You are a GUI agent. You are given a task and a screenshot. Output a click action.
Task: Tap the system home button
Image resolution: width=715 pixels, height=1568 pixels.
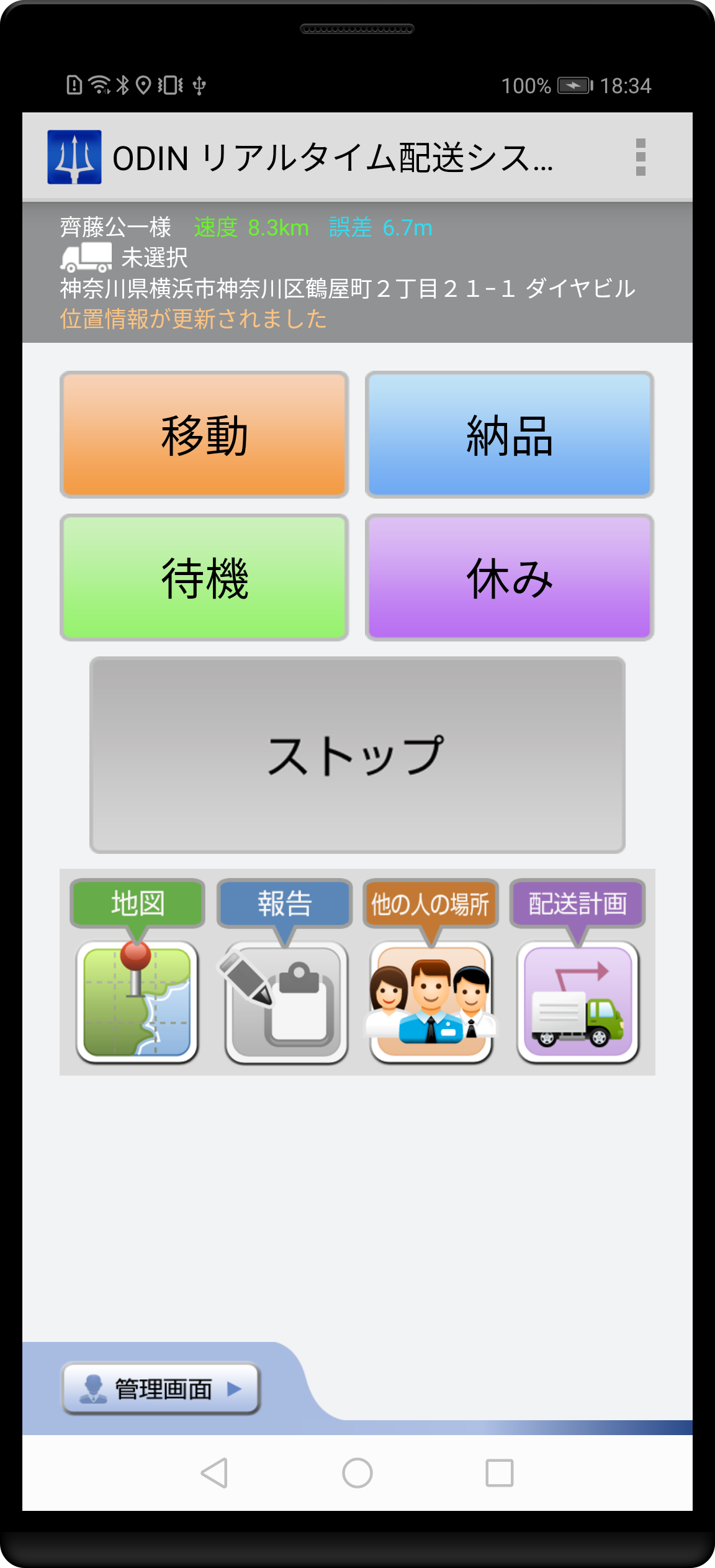pos(357,1473)
